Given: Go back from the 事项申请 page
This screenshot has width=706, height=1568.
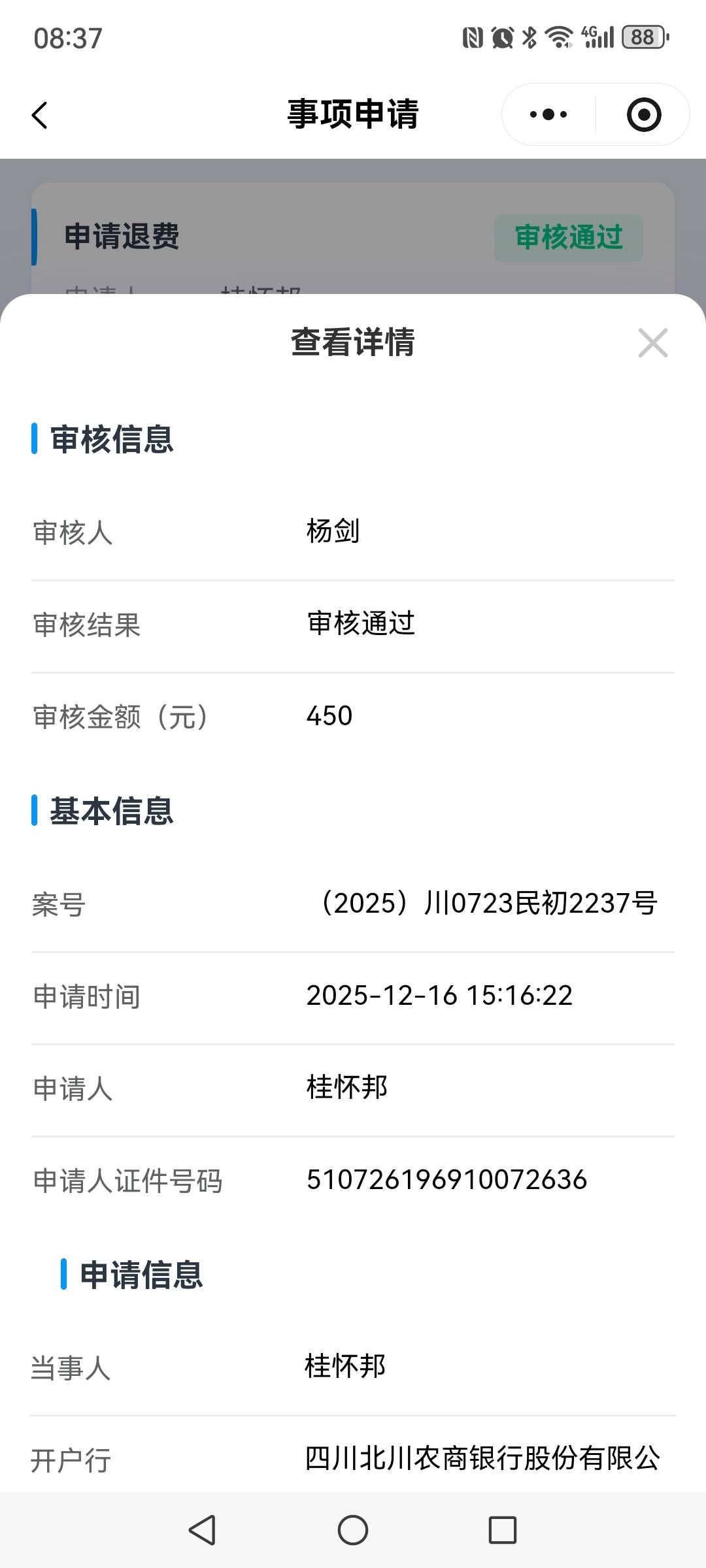Looking at the screenshot, I should (41, 115).
